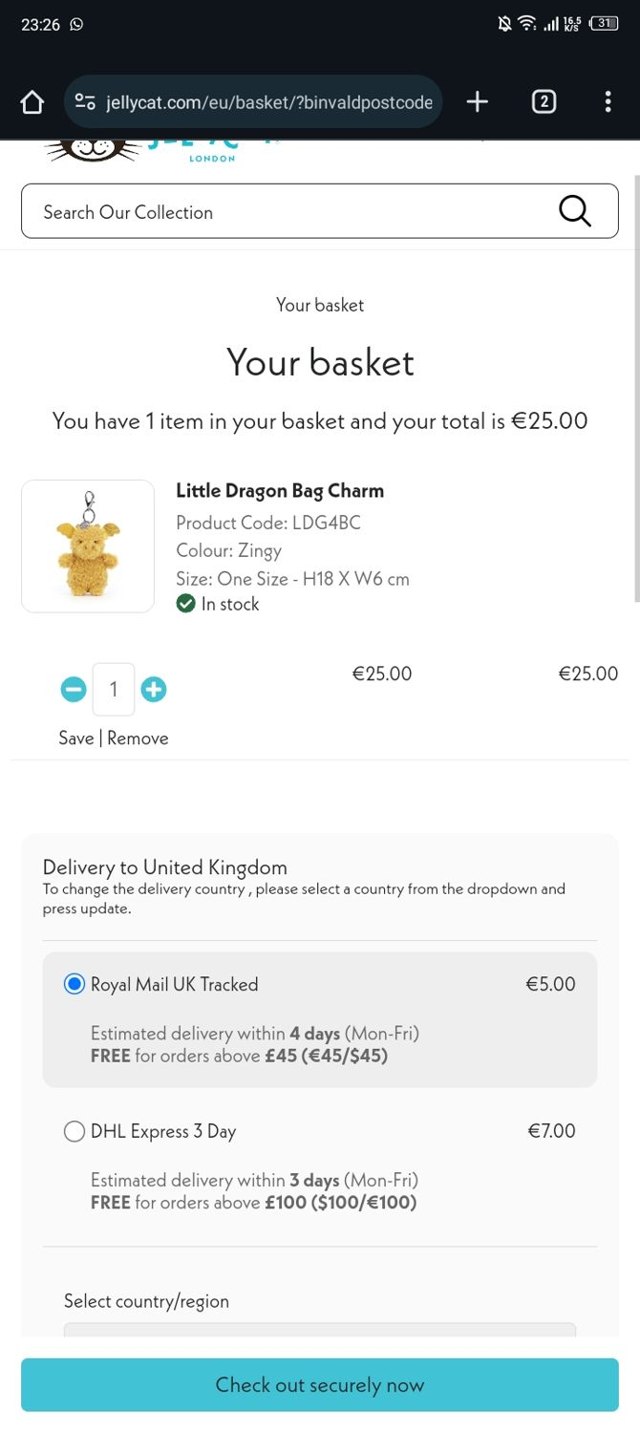Viewport: 640px width, 1433px height.
Task: Increase item quantity with the plus button
Action: pos(153,689)
